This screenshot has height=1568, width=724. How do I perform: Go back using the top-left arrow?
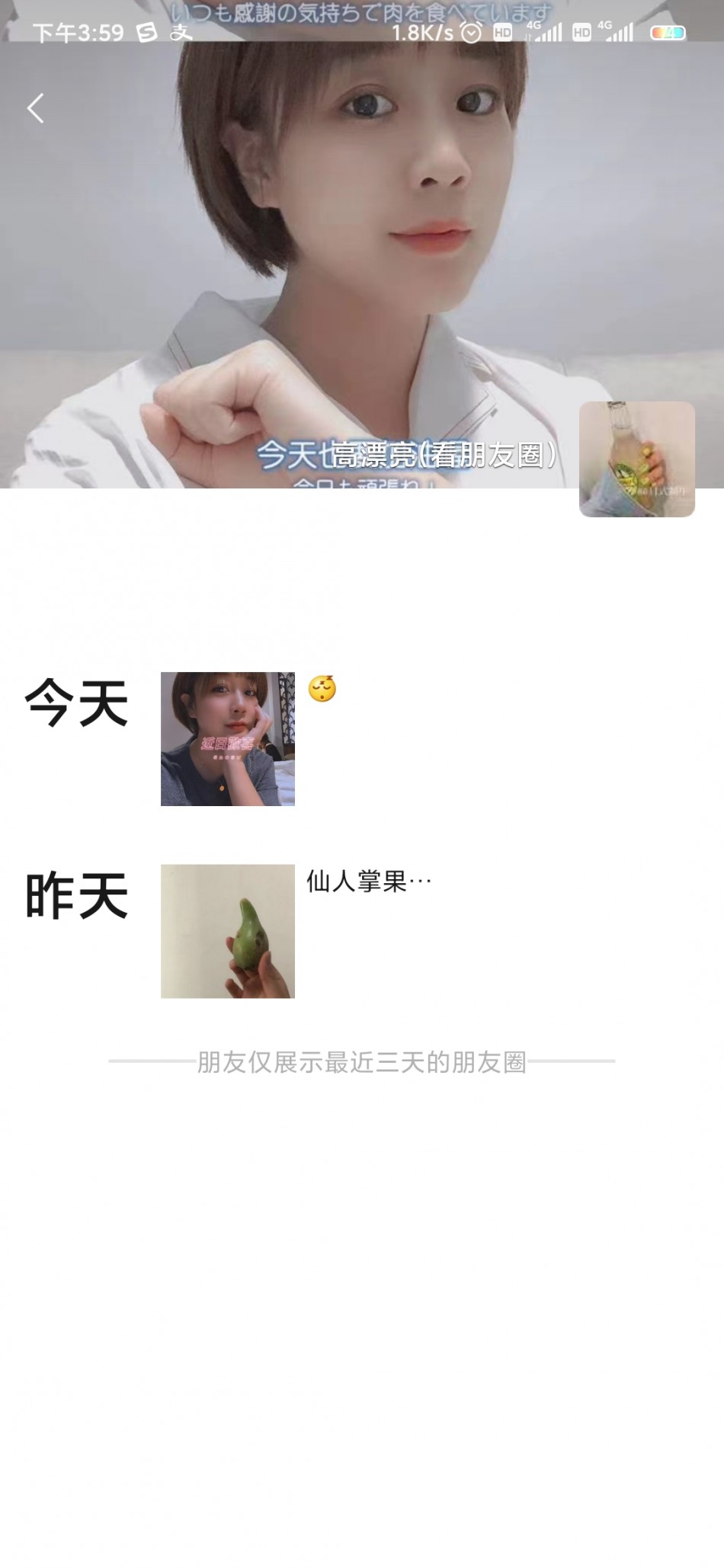pyautogui.click(x=35, y=108)
